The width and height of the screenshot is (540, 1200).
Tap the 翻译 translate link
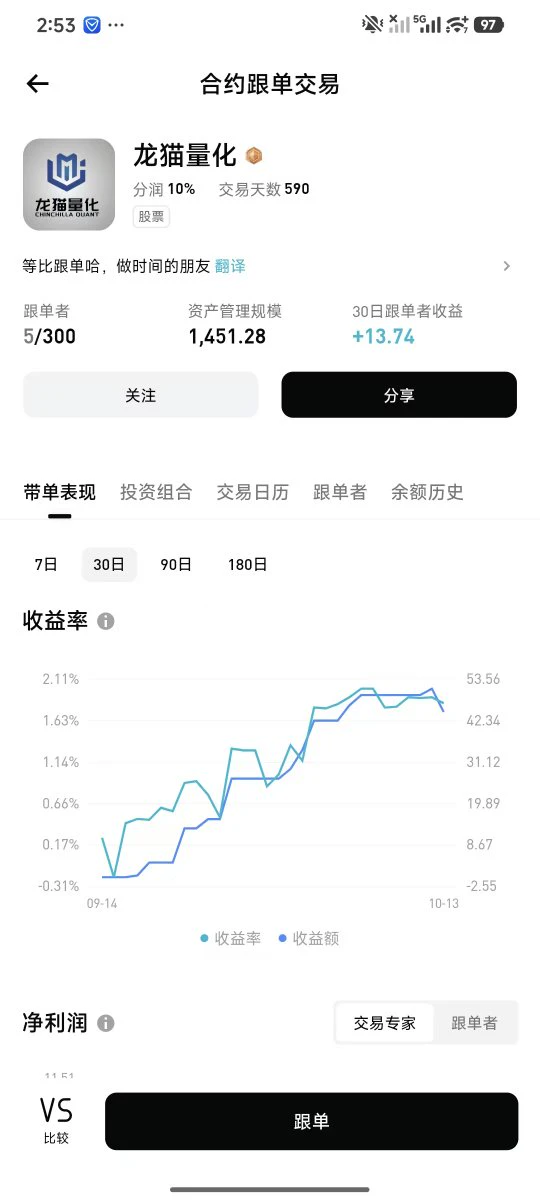click(230, 266)
